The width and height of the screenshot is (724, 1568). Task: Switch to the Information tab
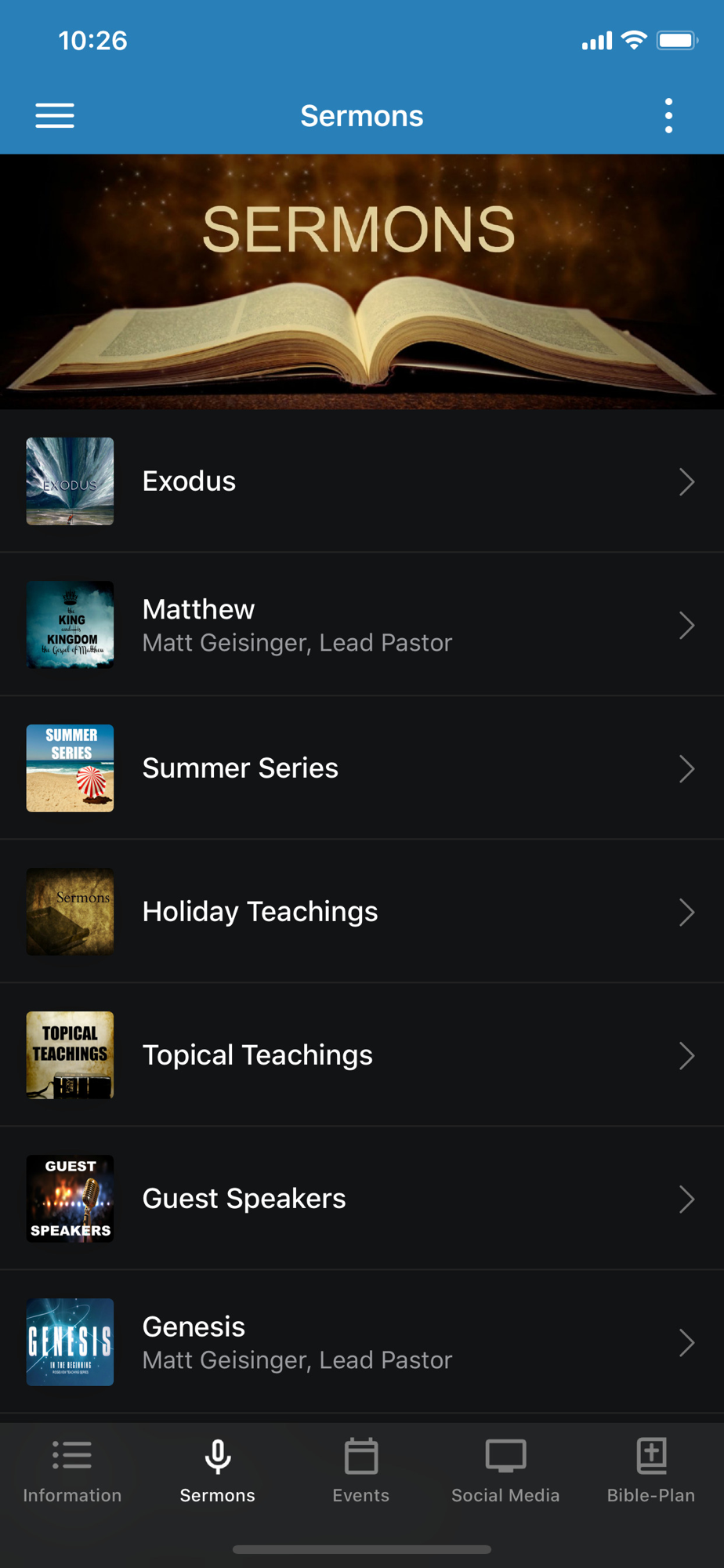coord(72,1471)
